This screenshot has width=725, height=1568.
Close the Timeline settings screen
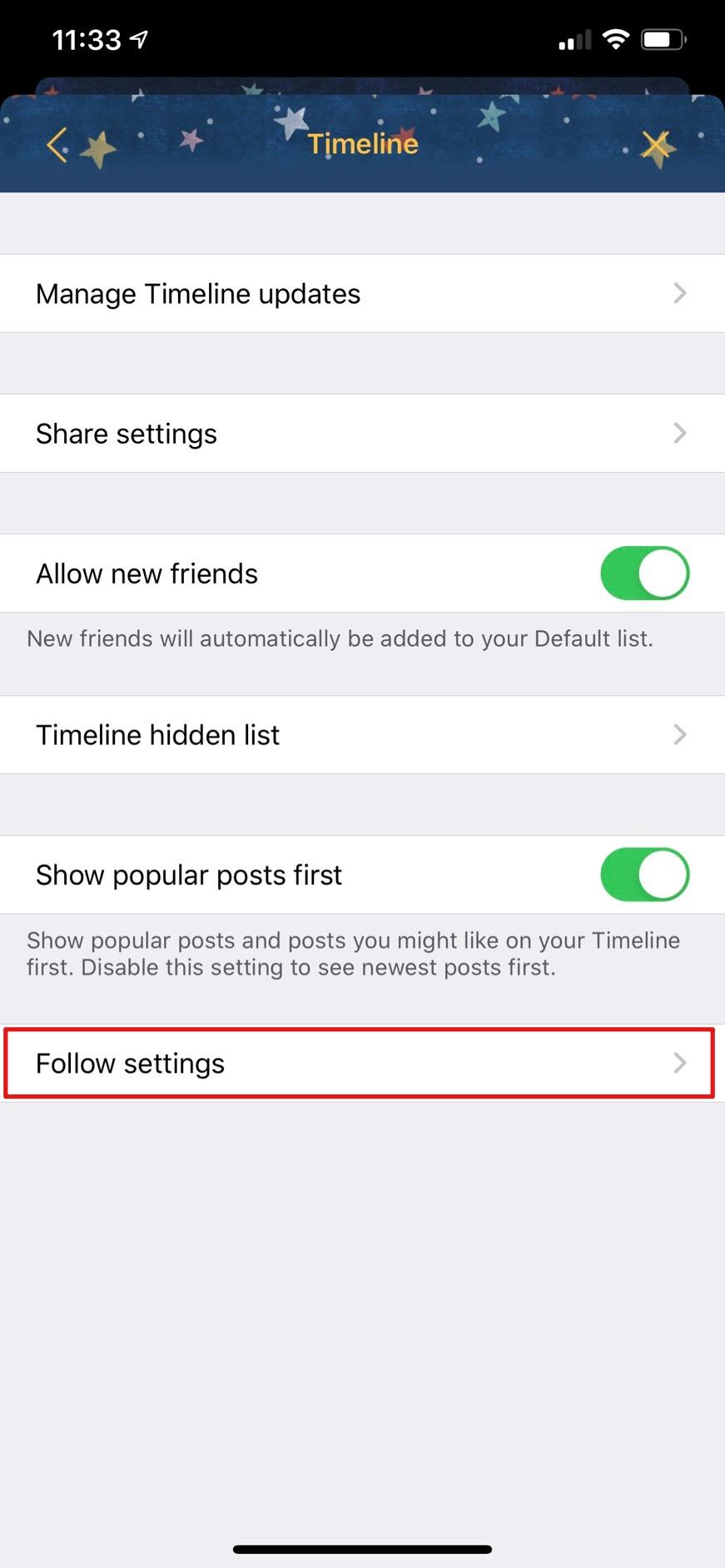tap(657, 145)
